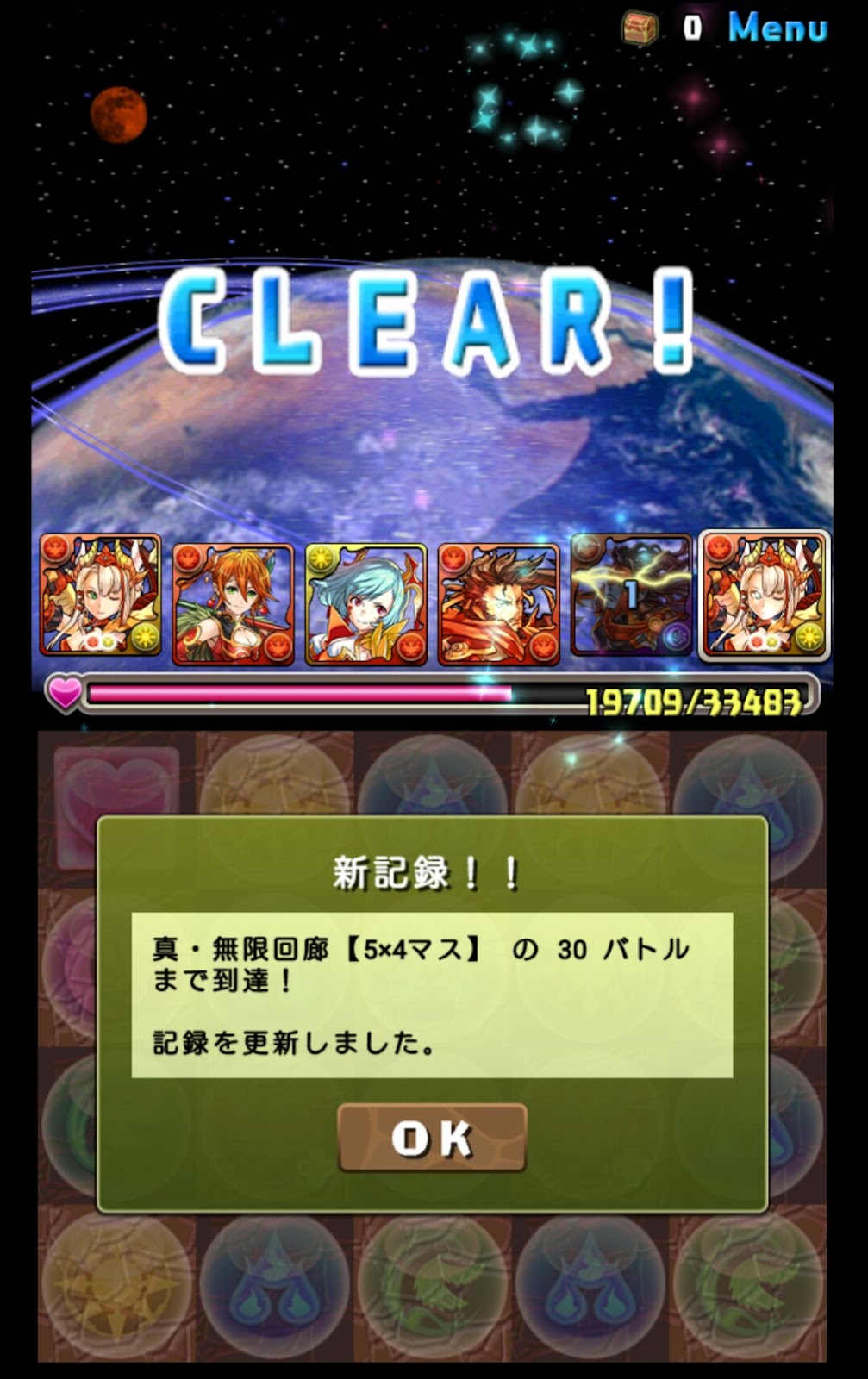The height and width of the screenshot is (1379, 868).
Task: Open the Menu at top right
Action: click(x=777, y=28)
